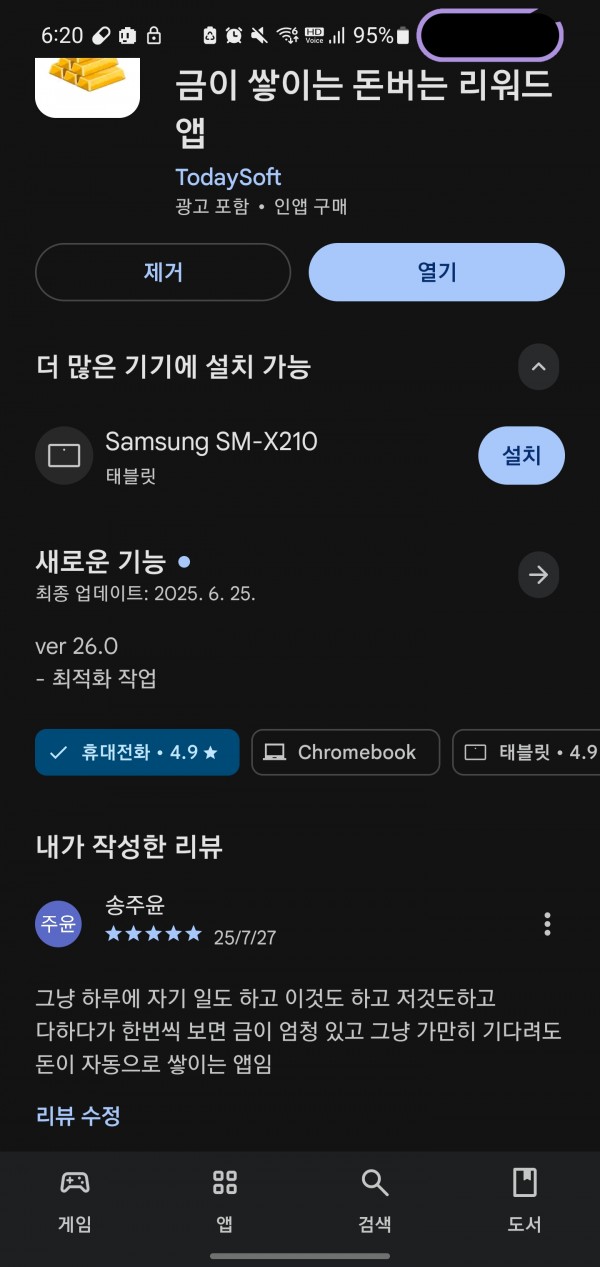Select the Chromebook chip

click(345, 752)
